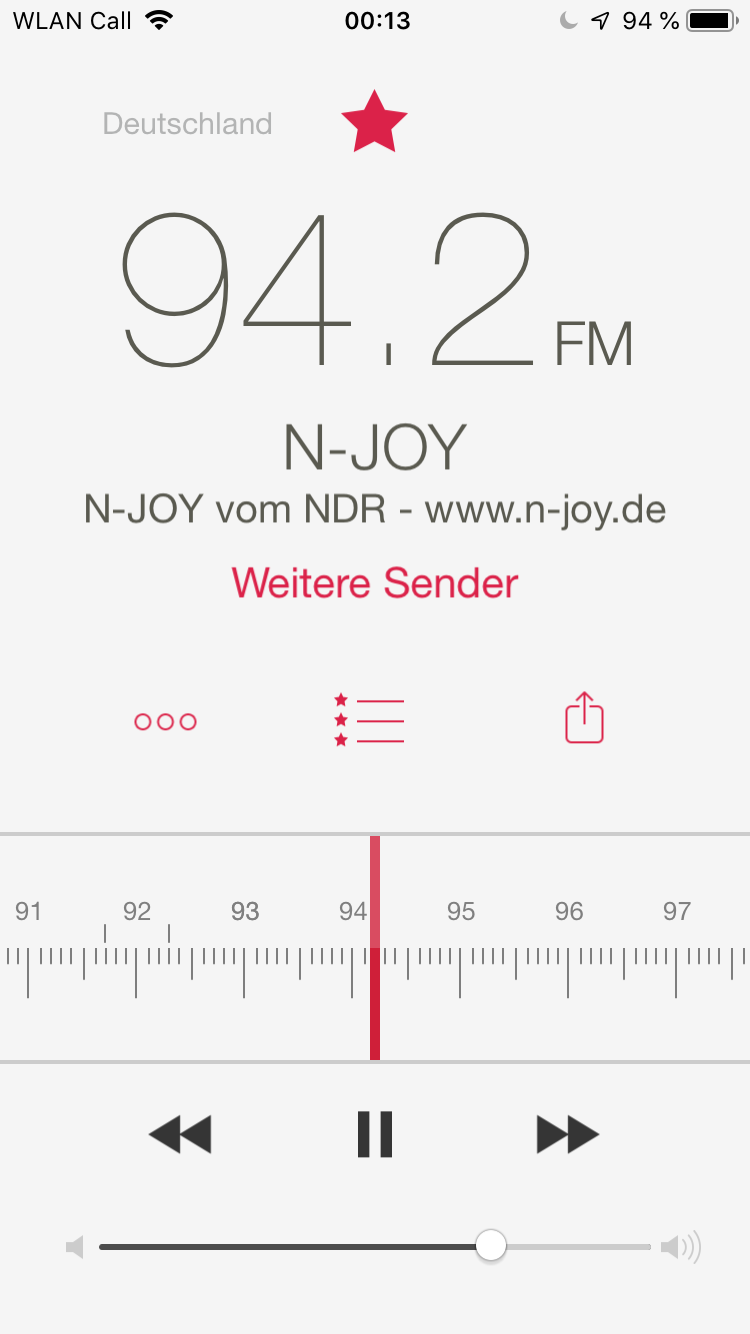Remove N-JOY from favorites via star

pos(374,122)
